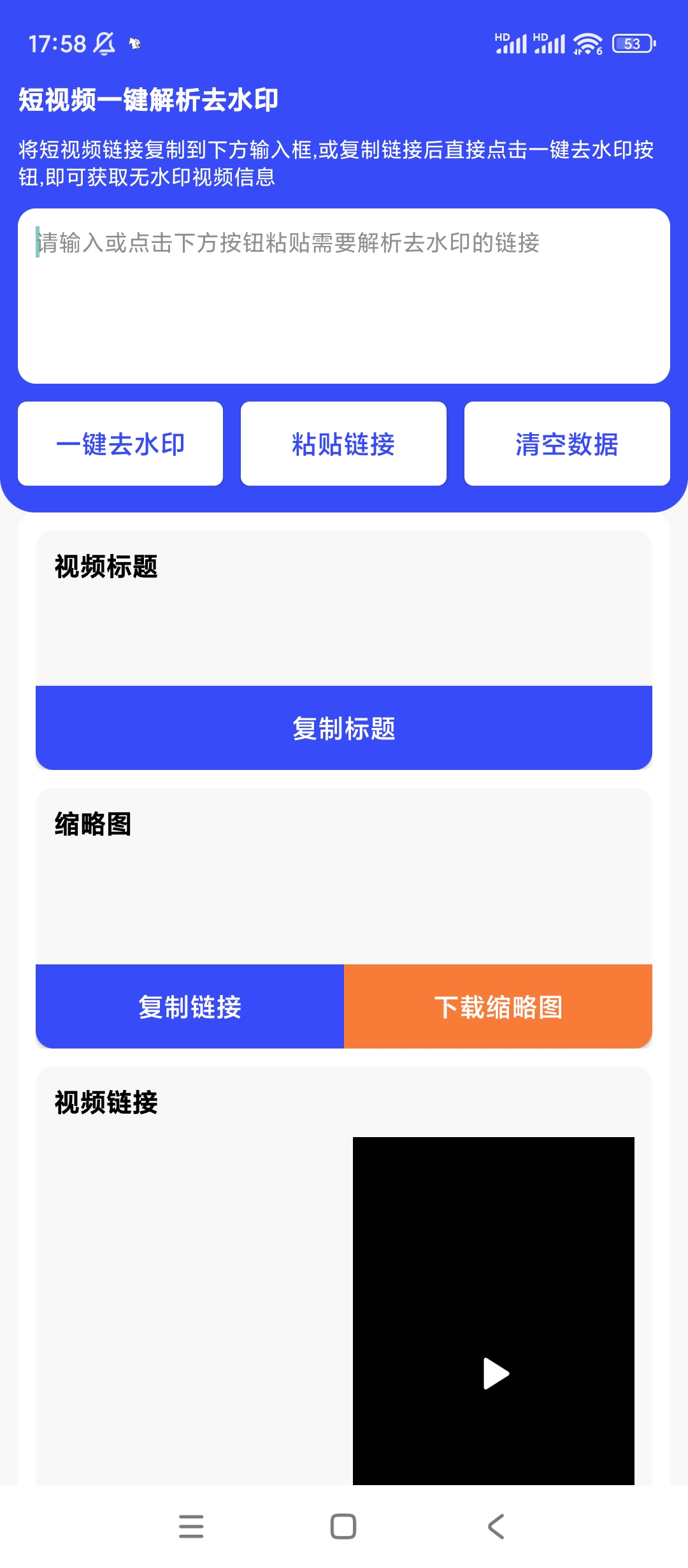
Task: Paste link with 粘贴链接 button
Action: pos(343,444)
